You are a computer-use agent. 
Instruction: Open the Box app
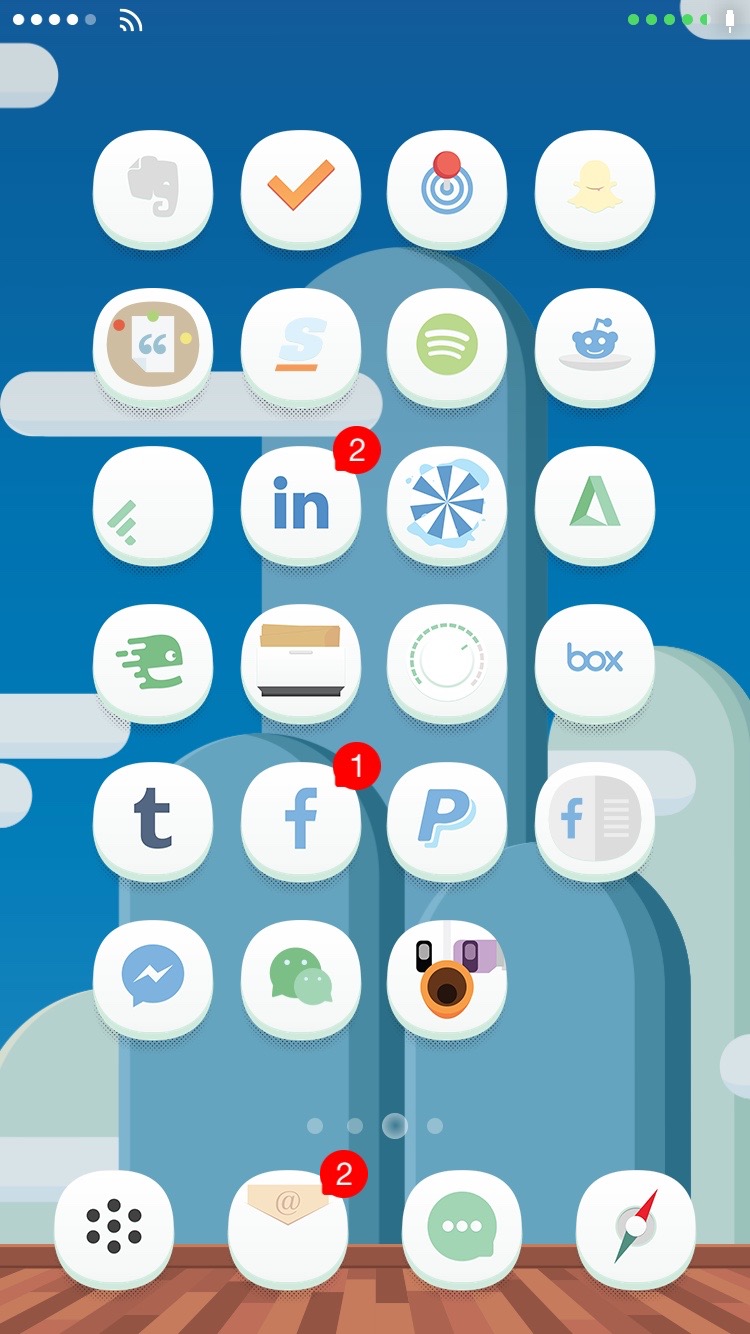click(595, 661)
